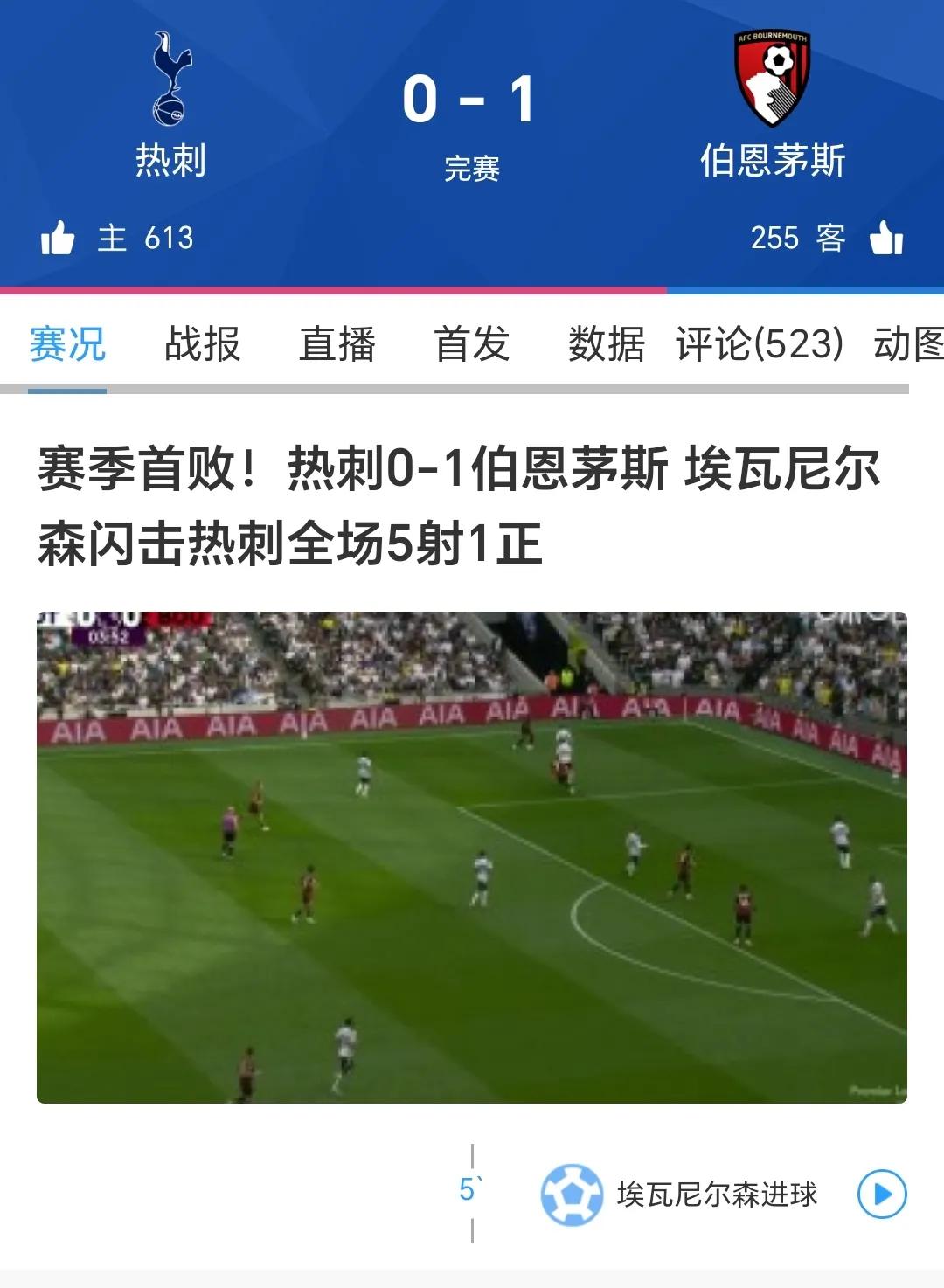Switch to the 战报 tab

(x=202, y=343)
